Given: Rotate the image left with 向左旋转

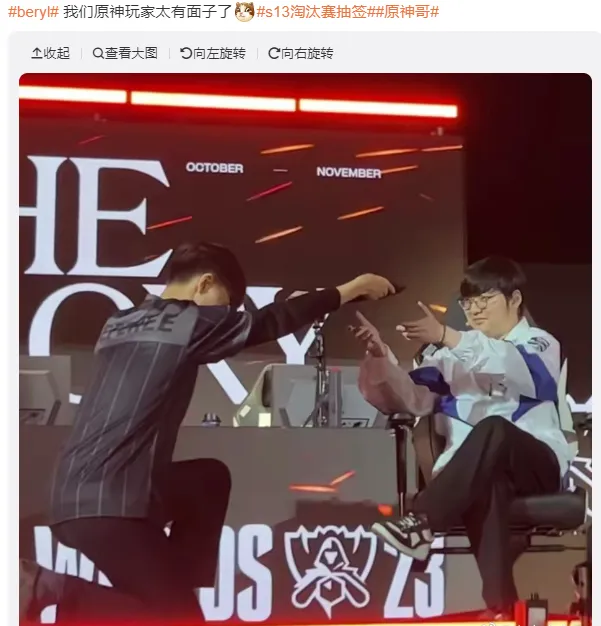Looking at the screenshot, I should pos(212,53).
